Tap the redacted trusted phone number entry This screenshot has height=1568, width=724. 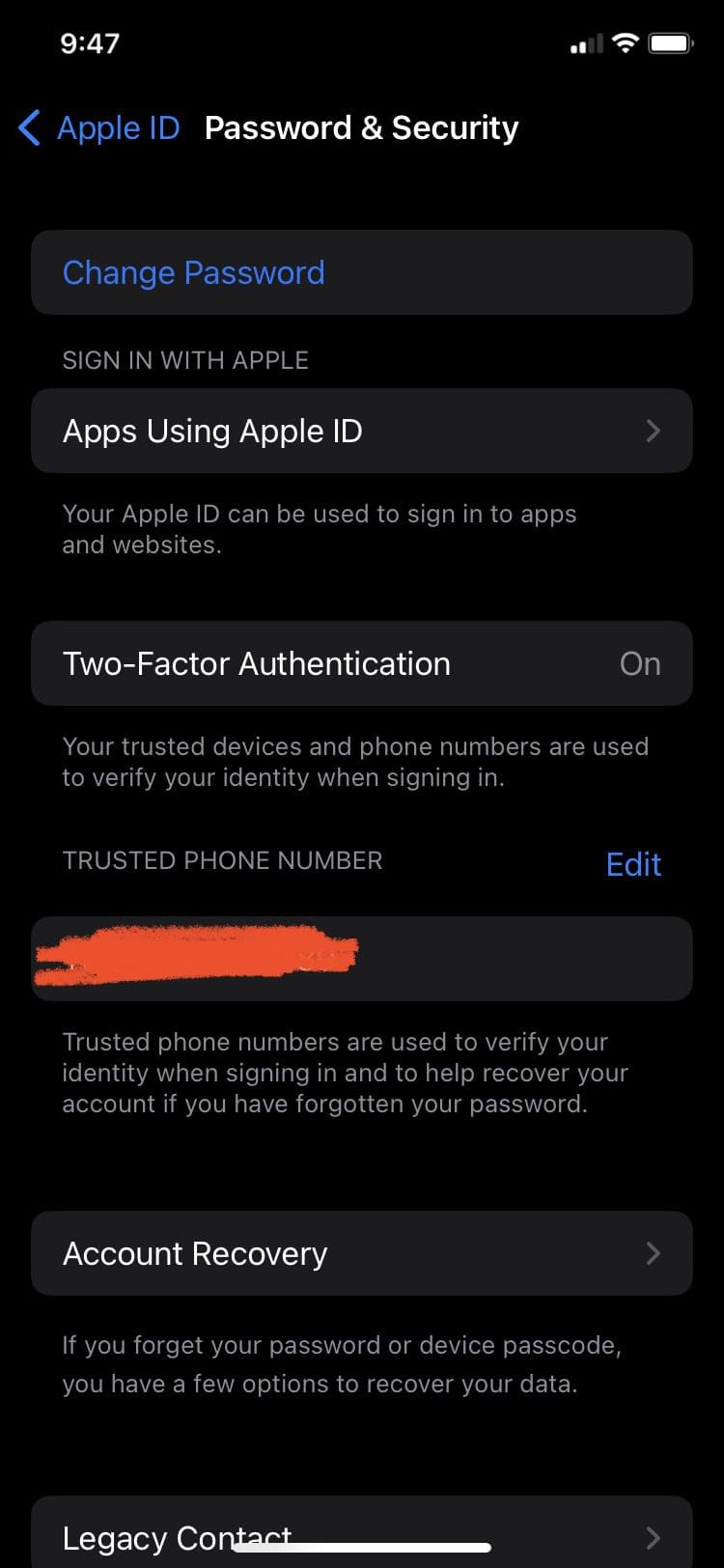[x=362, y=958]
